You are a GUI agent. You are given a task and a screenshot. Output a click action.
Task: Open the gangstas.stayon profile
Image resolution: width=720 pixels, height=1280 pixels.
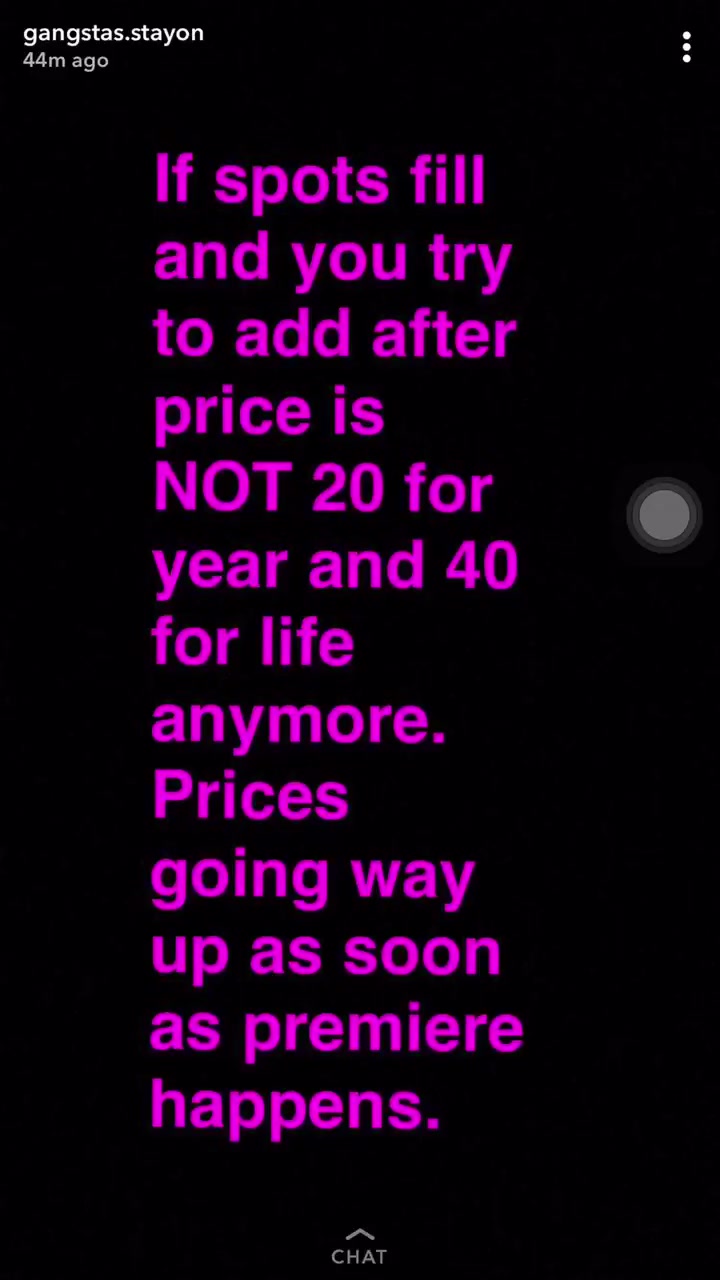point(113,33)
